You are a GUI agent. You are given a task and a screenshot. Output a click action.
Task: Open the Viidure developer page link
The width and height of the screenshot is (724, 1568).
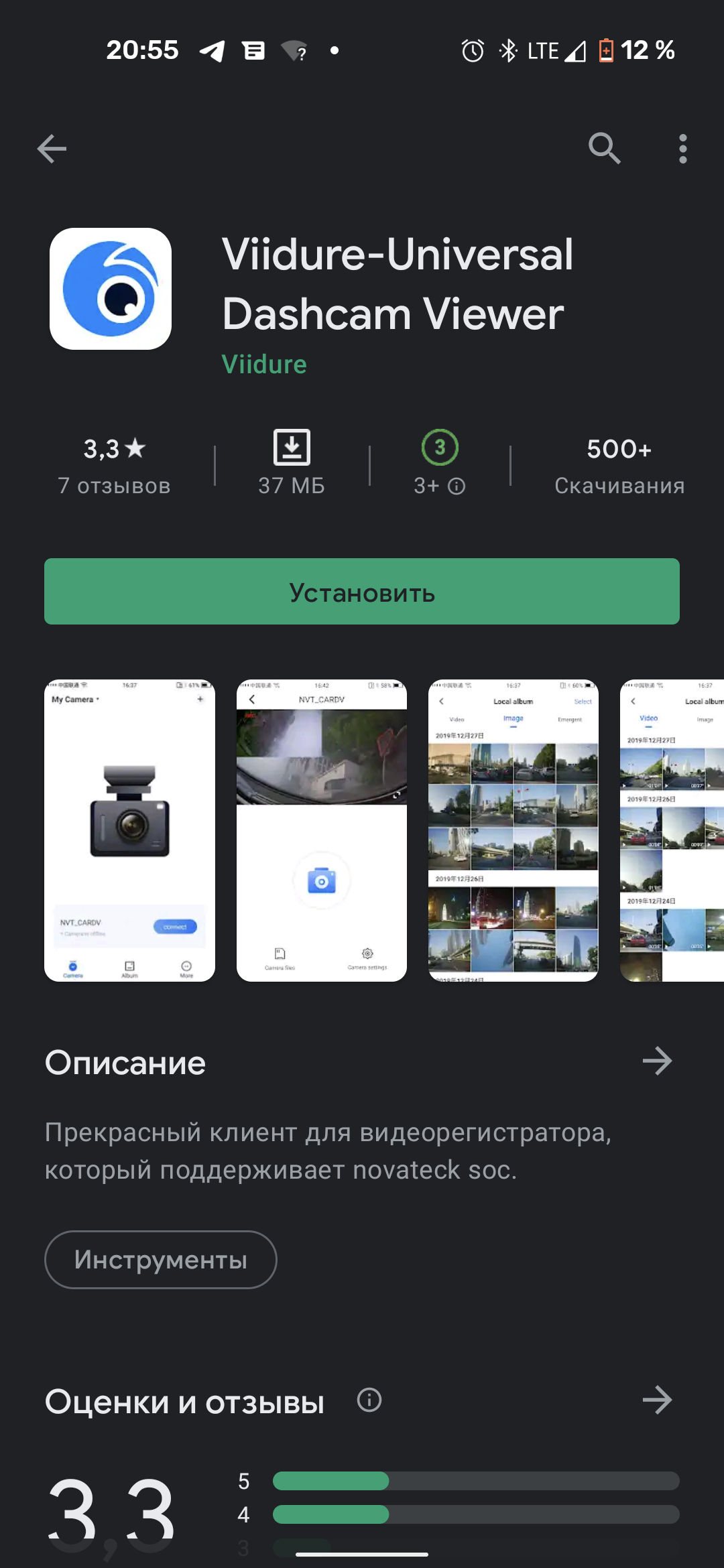click(264, 365)
